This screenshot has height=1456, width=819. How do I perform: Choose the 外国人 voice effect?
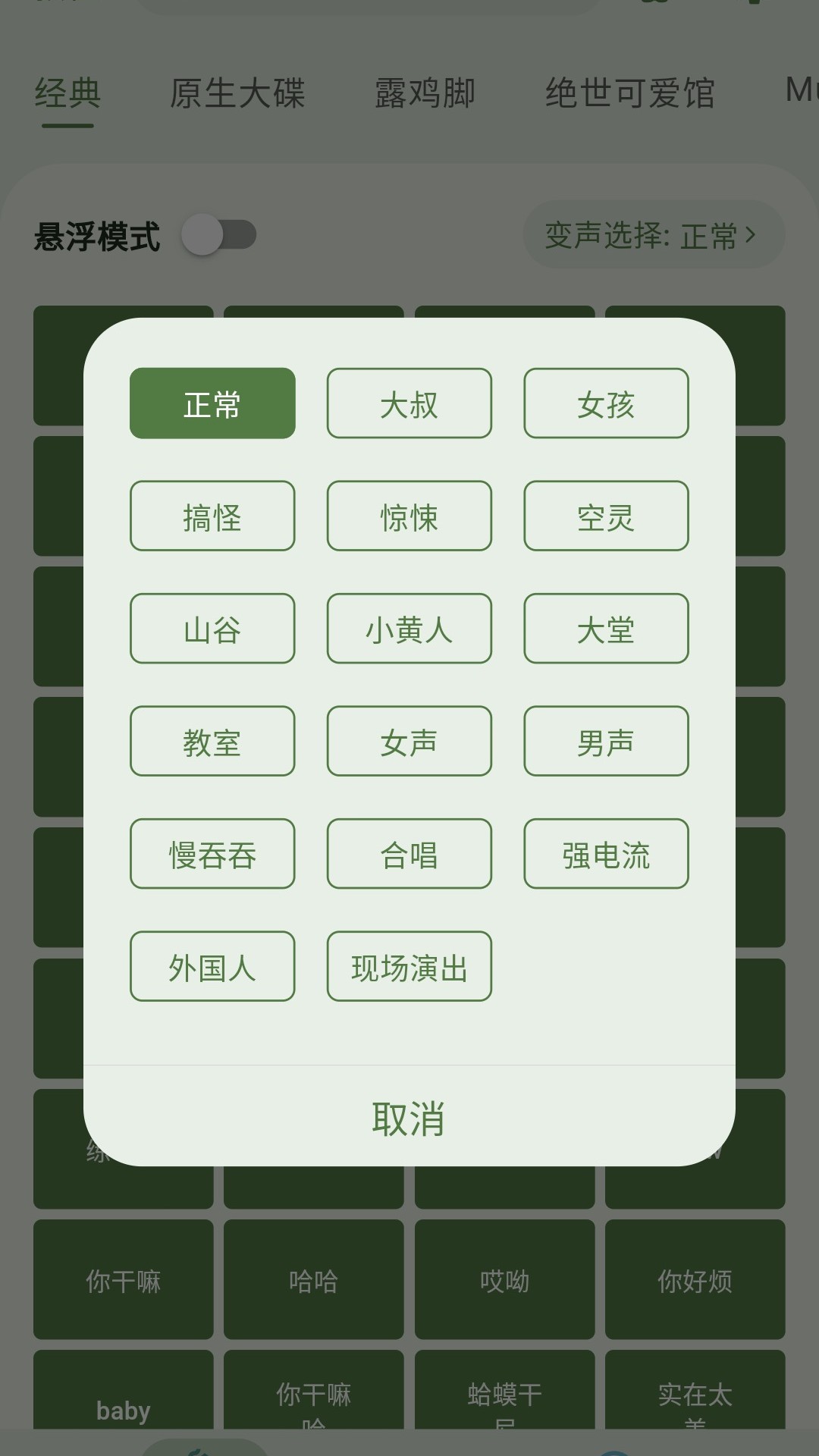[212, 965]
